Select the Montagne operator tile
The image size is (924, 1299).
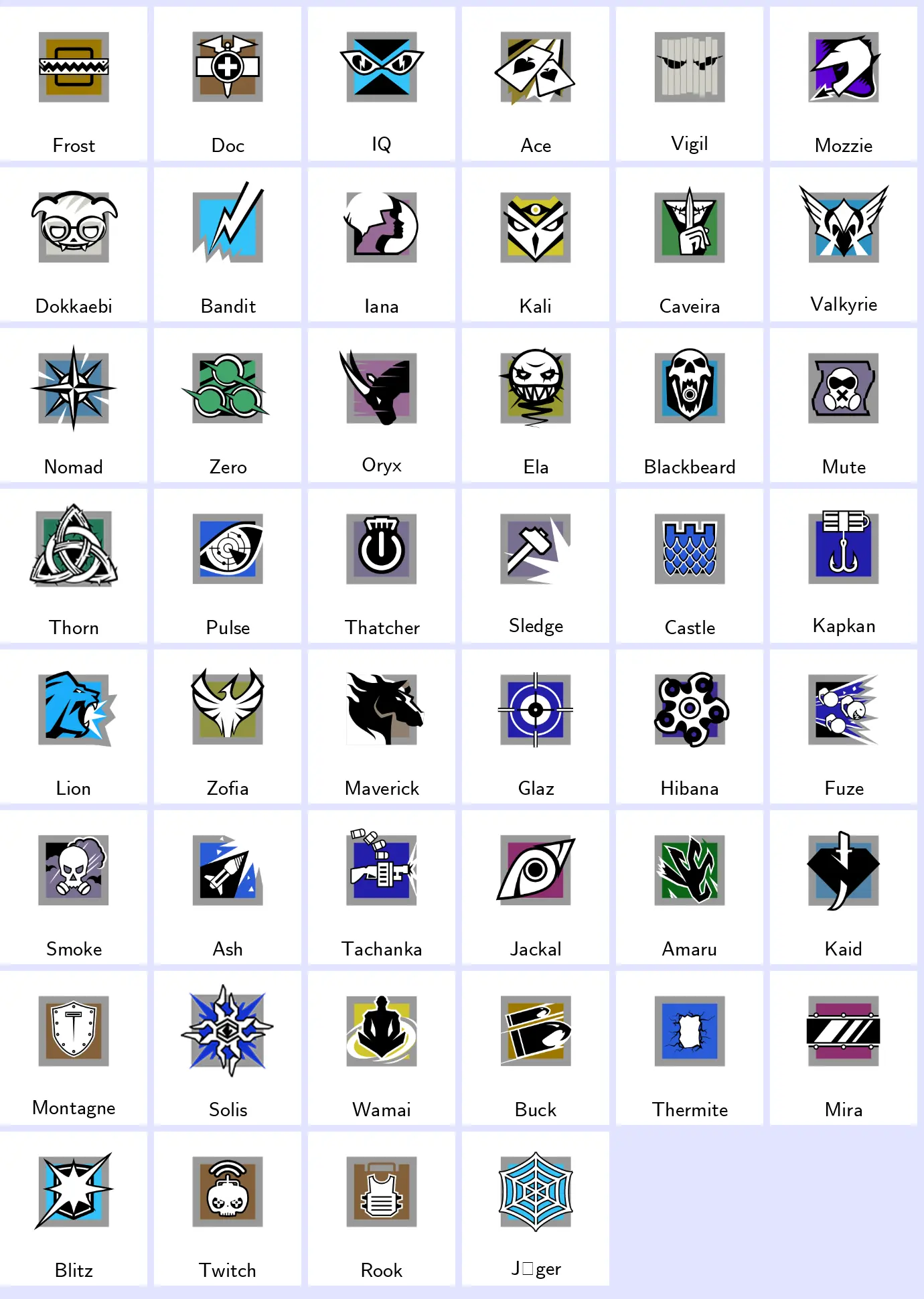pyautogui.click(x=74, y=1048)
